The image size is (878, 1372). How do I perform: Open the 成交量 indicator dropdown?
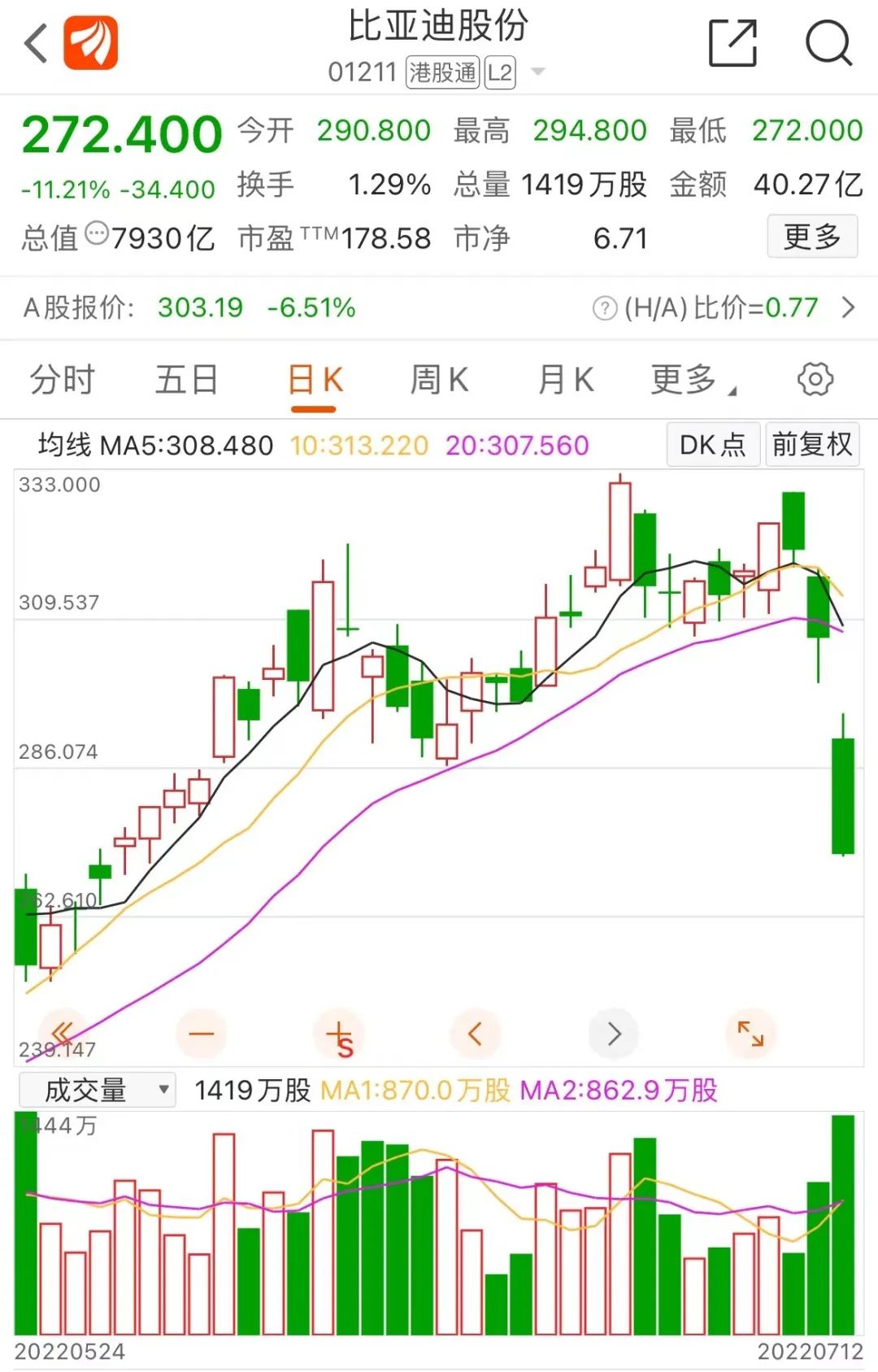pos(98,1090)
